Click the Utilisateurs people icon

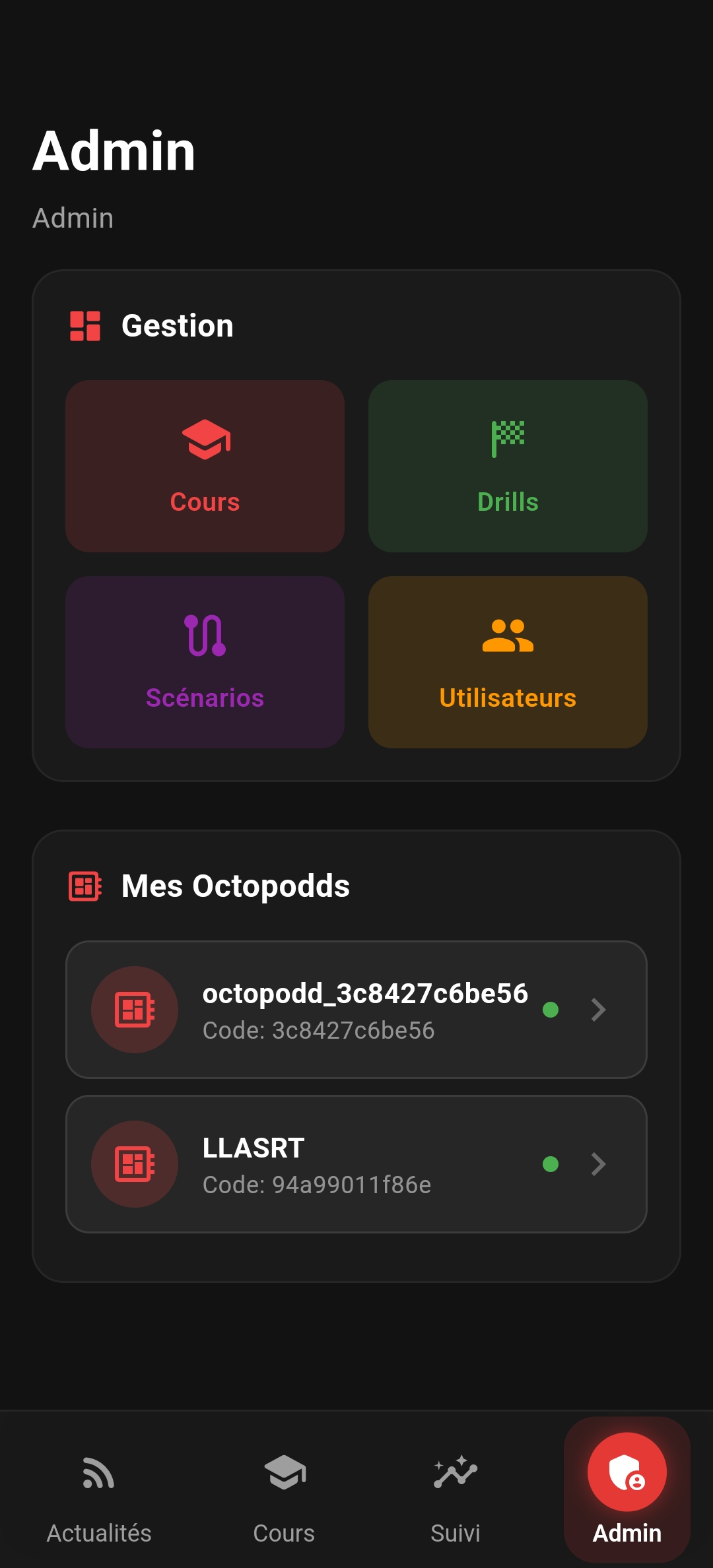507,635
